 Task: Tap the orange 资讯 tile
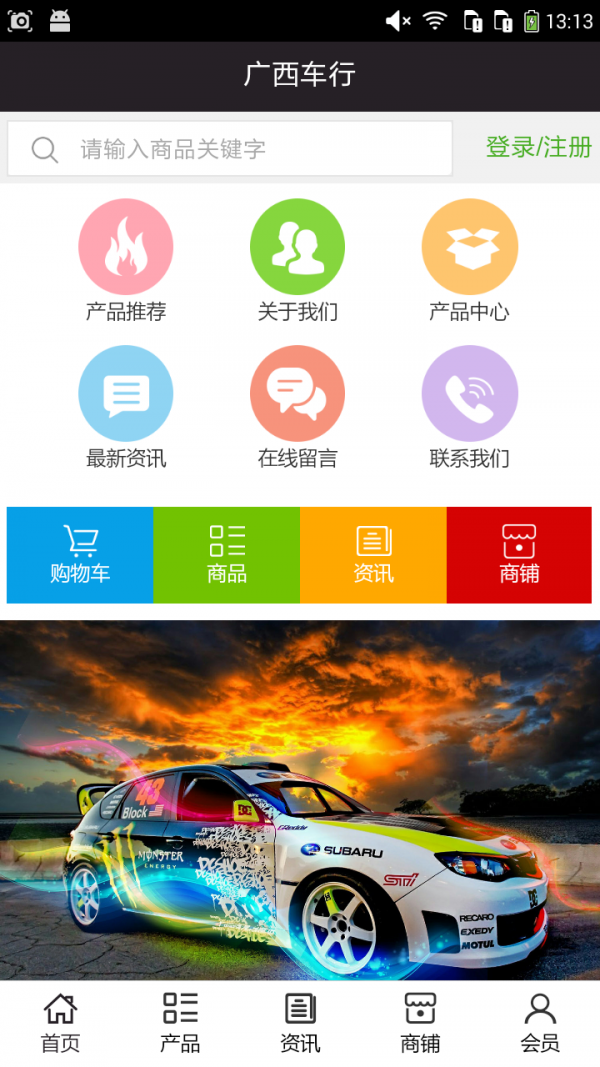click(373, 555)
